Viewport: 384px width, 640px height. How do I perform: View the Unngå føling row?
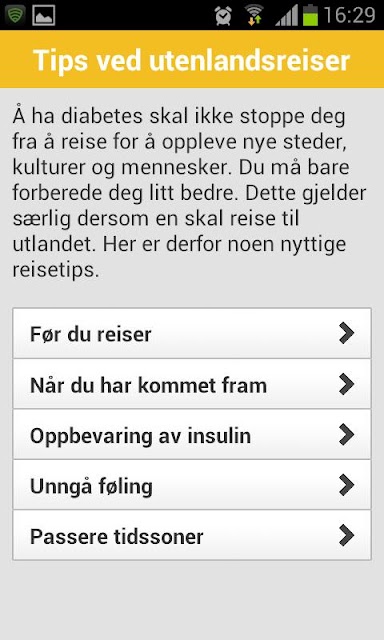[192, 485]
